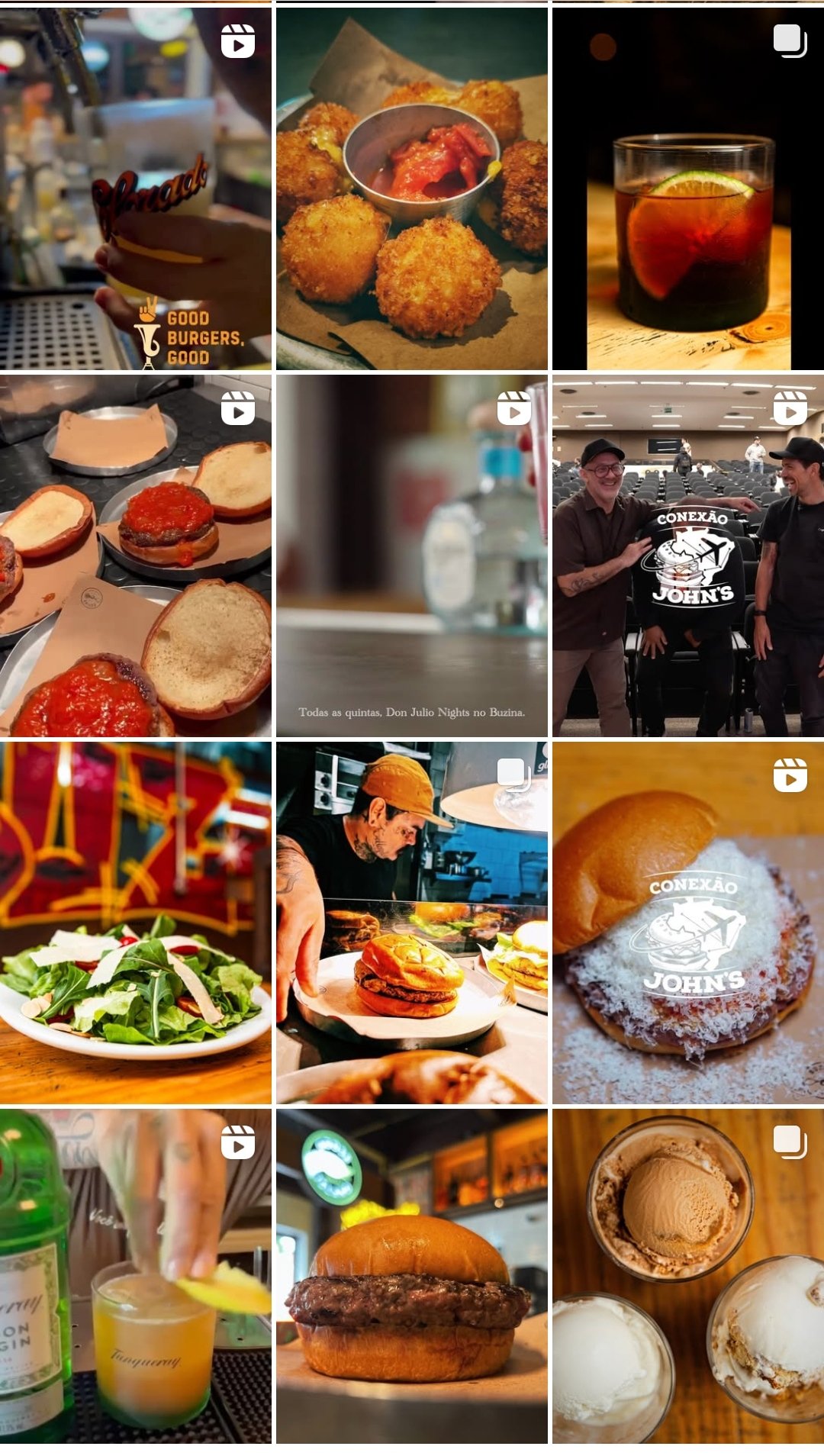This screenshot has width=824, height=1456.
Task: Play the Conexão John's auditorium reel
Action: [x=688, y=556]
